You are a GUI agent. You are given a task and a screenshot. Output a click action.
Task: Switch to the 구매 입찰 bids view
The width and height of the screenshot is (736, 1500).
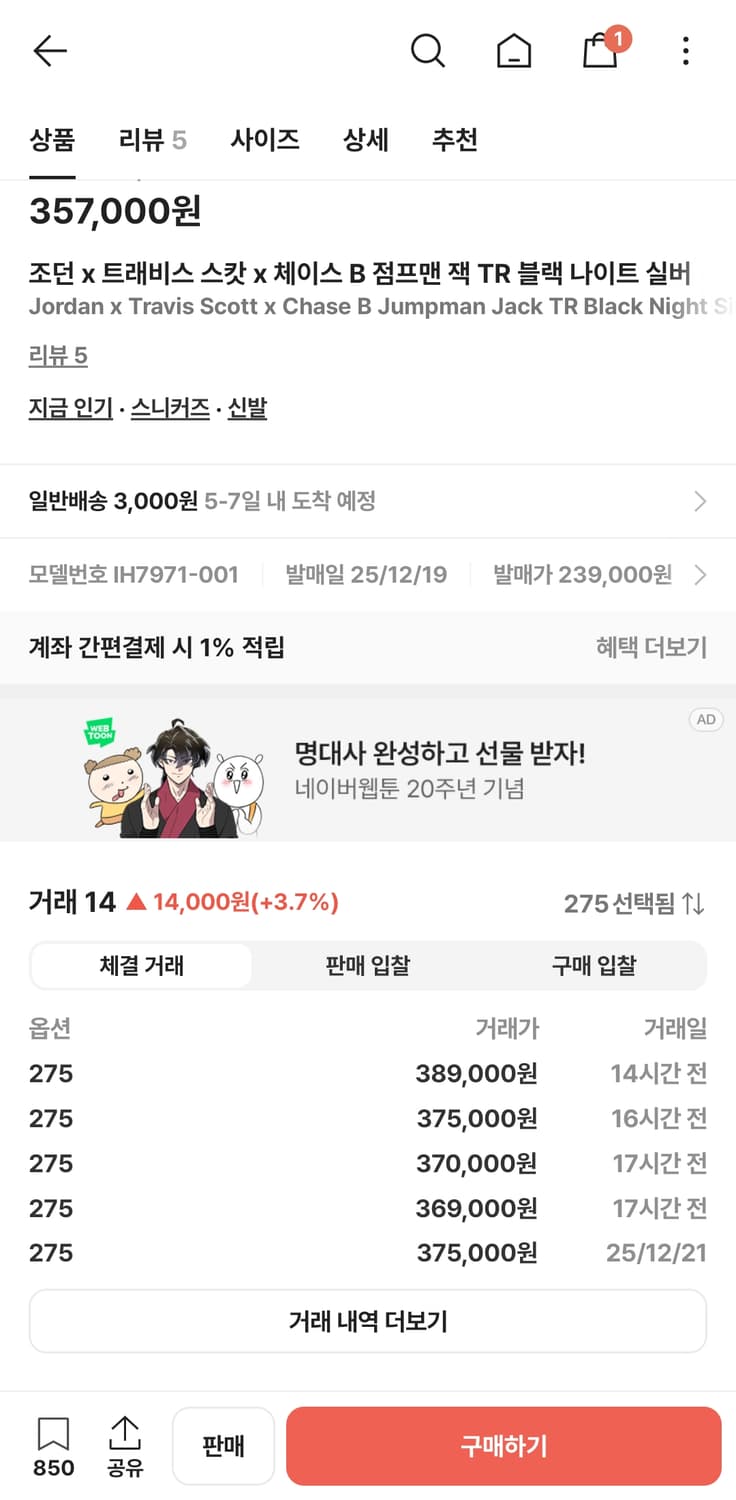[x=595, y=964]
